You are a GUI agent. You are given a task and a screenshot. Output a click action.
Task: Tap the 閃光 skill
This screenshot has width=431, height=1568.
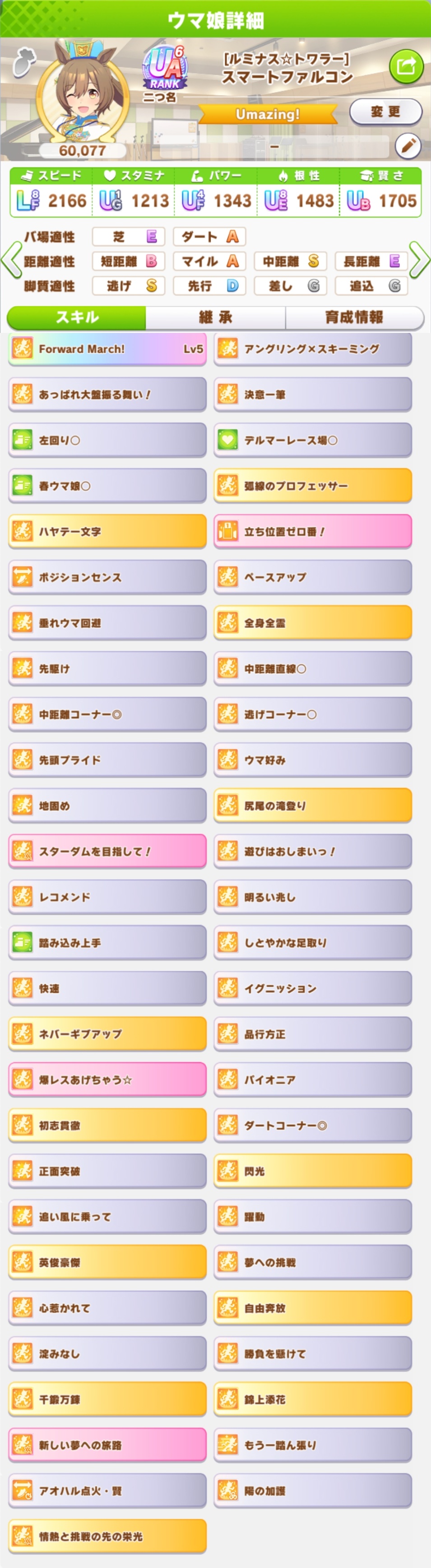pyautogui.click(x=312, y=1170)
